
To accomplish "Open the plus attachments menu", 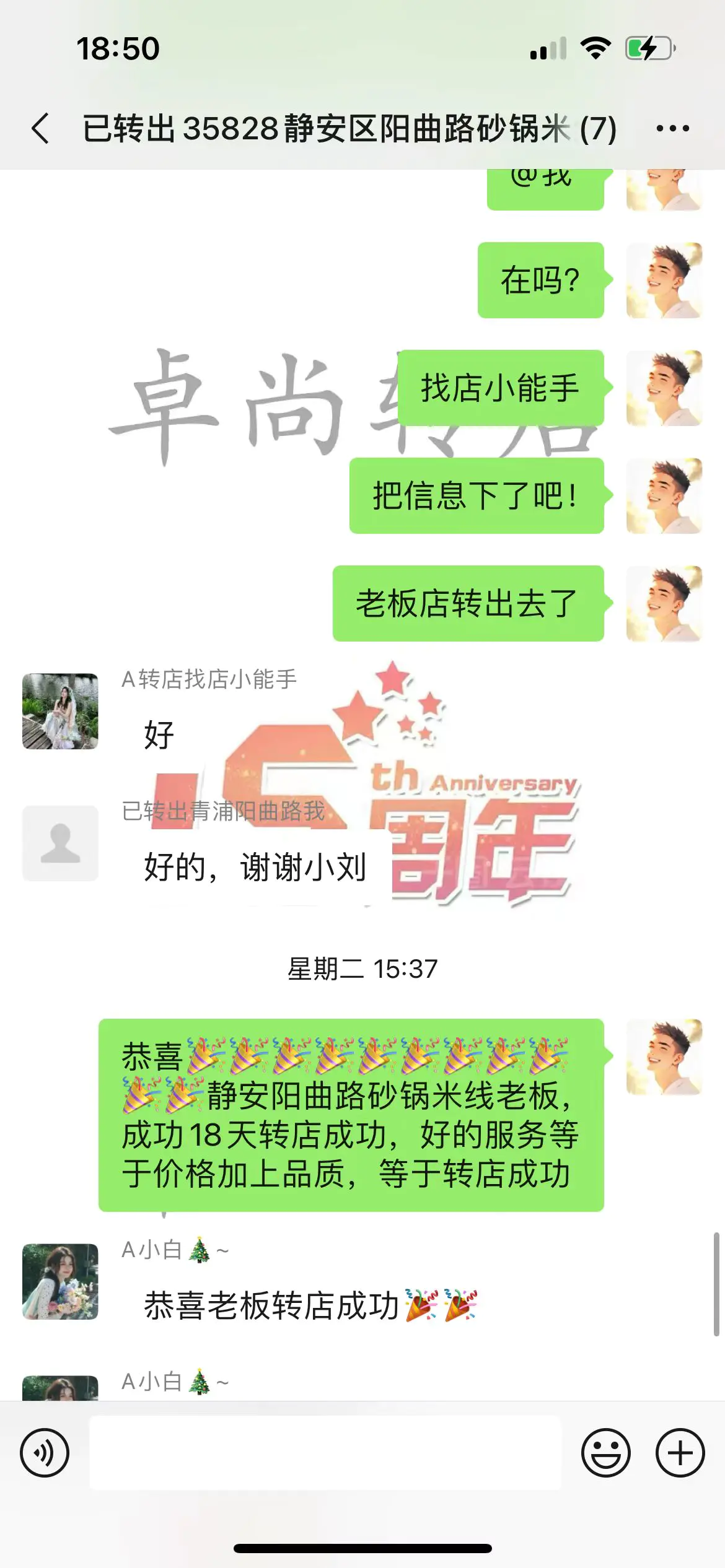I will coord(680,1453).
